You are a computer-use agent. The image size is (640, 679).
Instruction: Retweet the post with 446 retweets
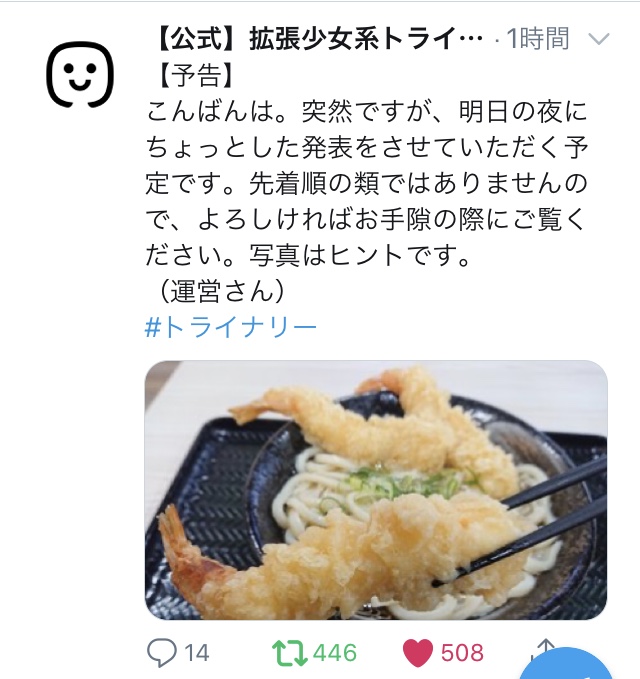289,653
